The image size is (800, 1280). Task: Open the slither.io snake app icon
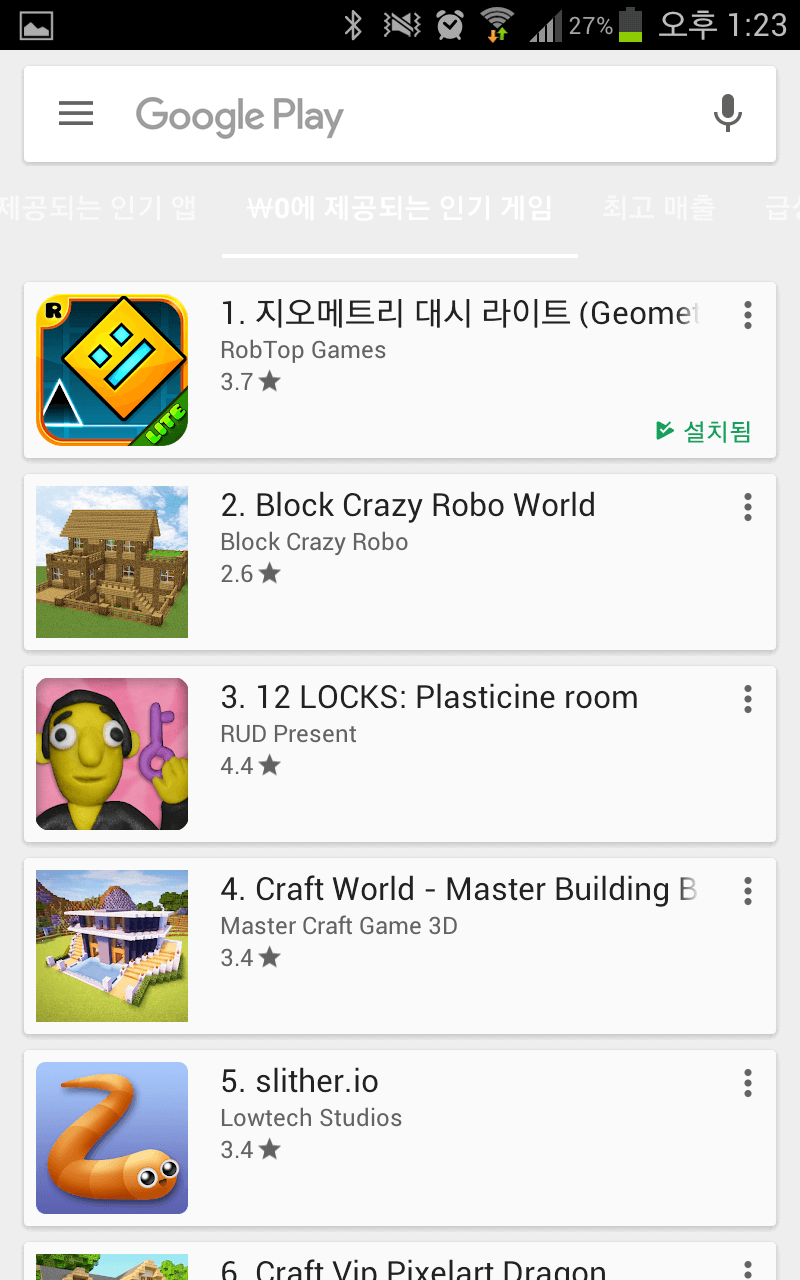(111, 1137)
